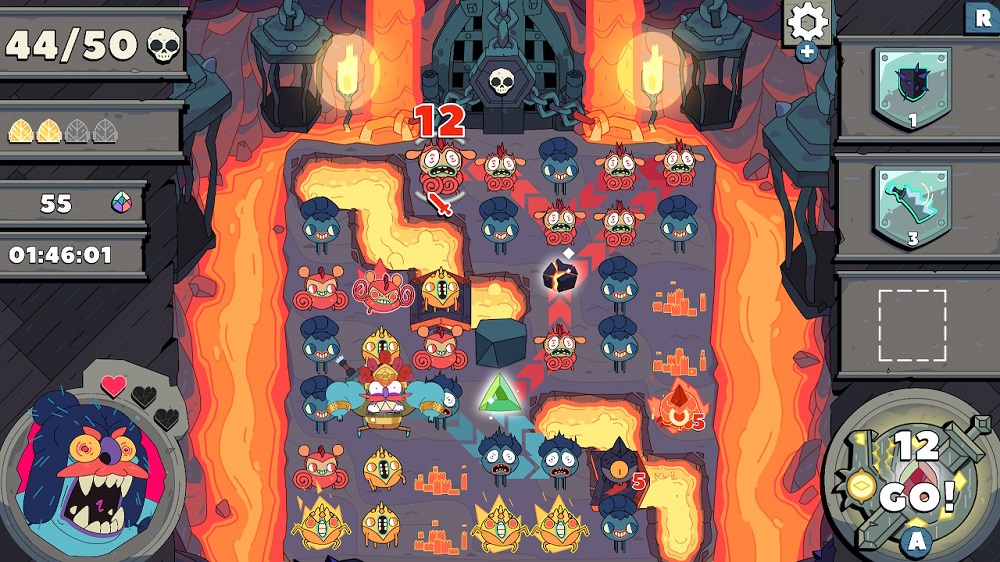
Task: Tap the grey stone block tile
Action: click(x=501, y=342)
